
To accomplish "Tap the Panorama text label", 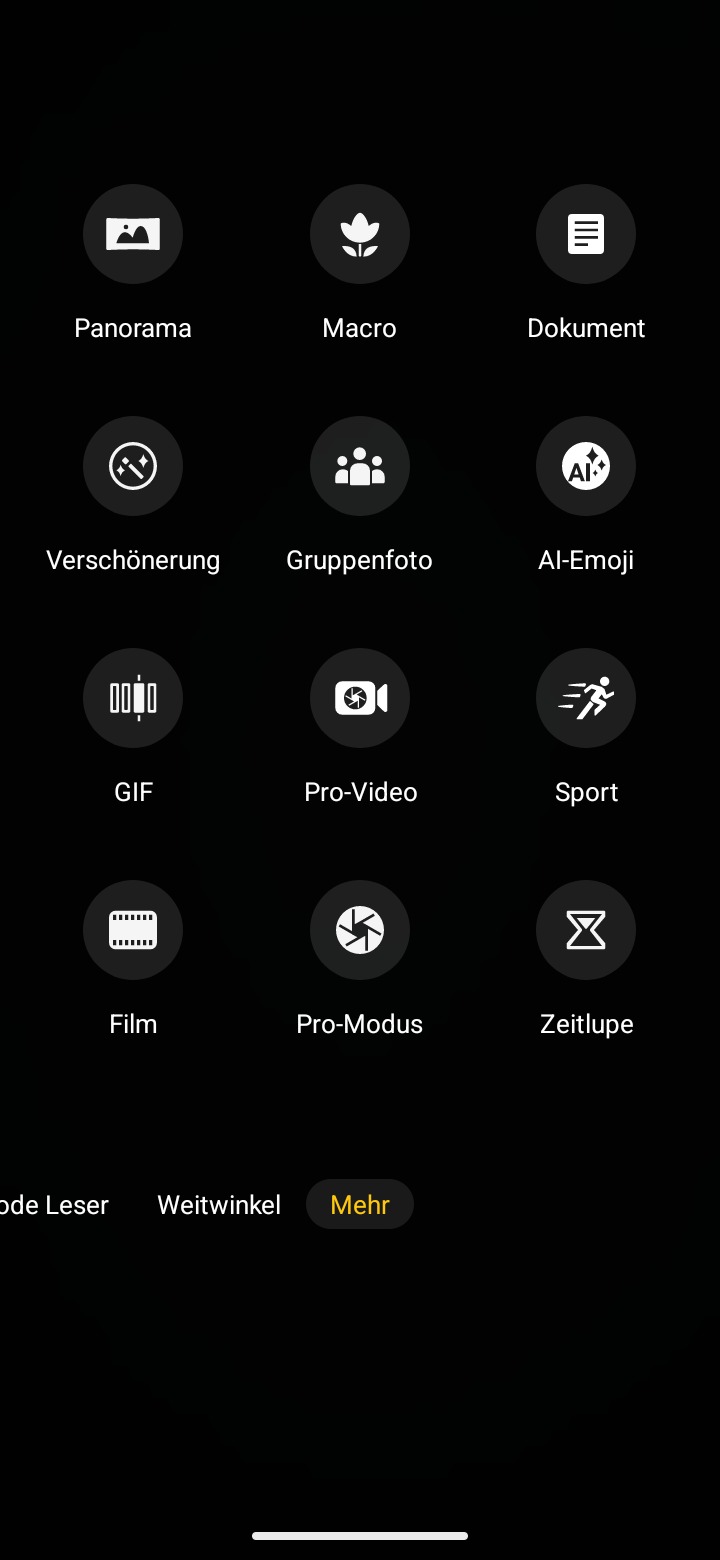I will click(133, 327).
